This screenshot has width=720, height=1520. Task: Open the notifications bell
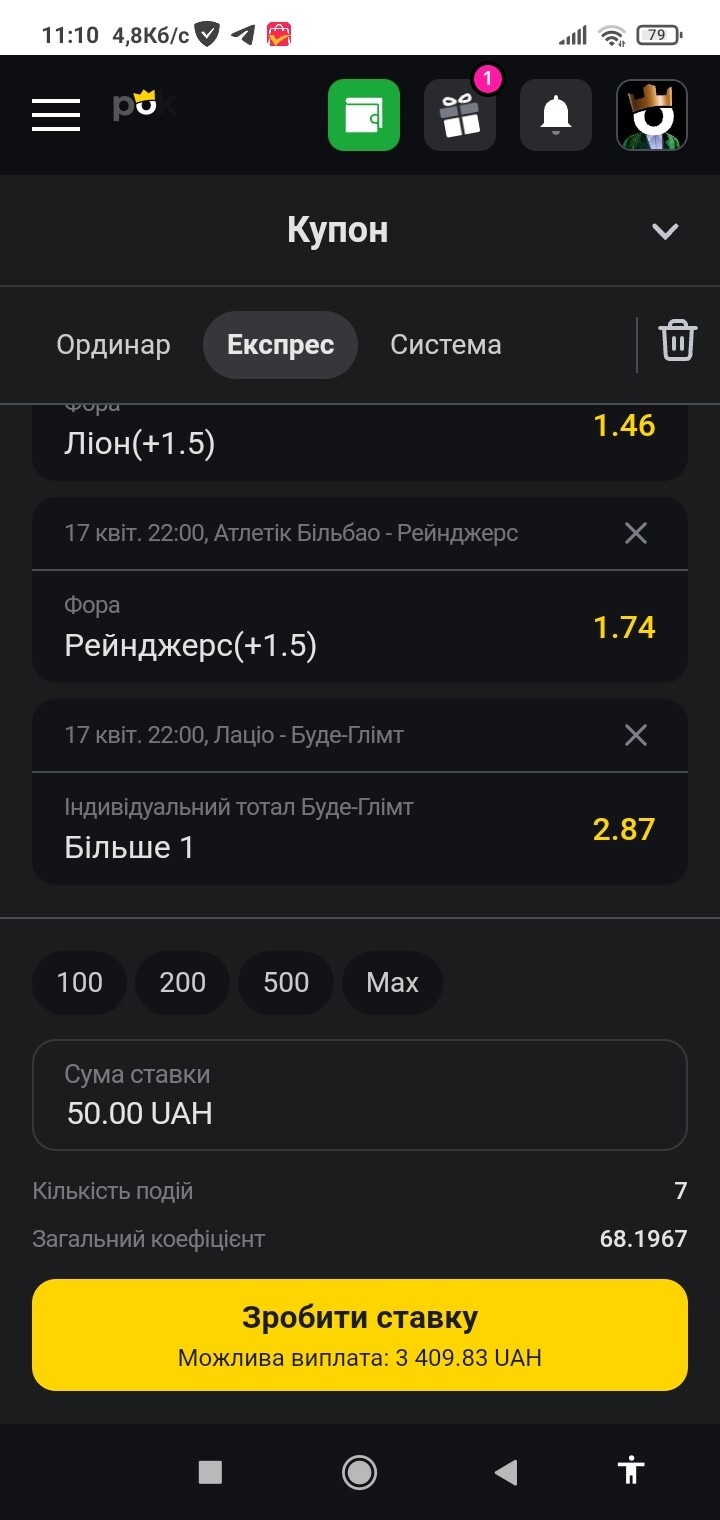pos(556,115)
